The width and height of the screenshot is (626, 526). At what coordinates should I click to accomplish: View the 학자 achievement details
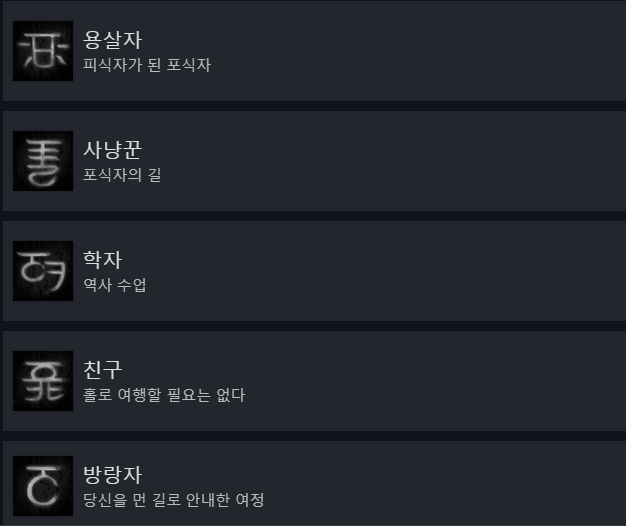pos(313,271)
